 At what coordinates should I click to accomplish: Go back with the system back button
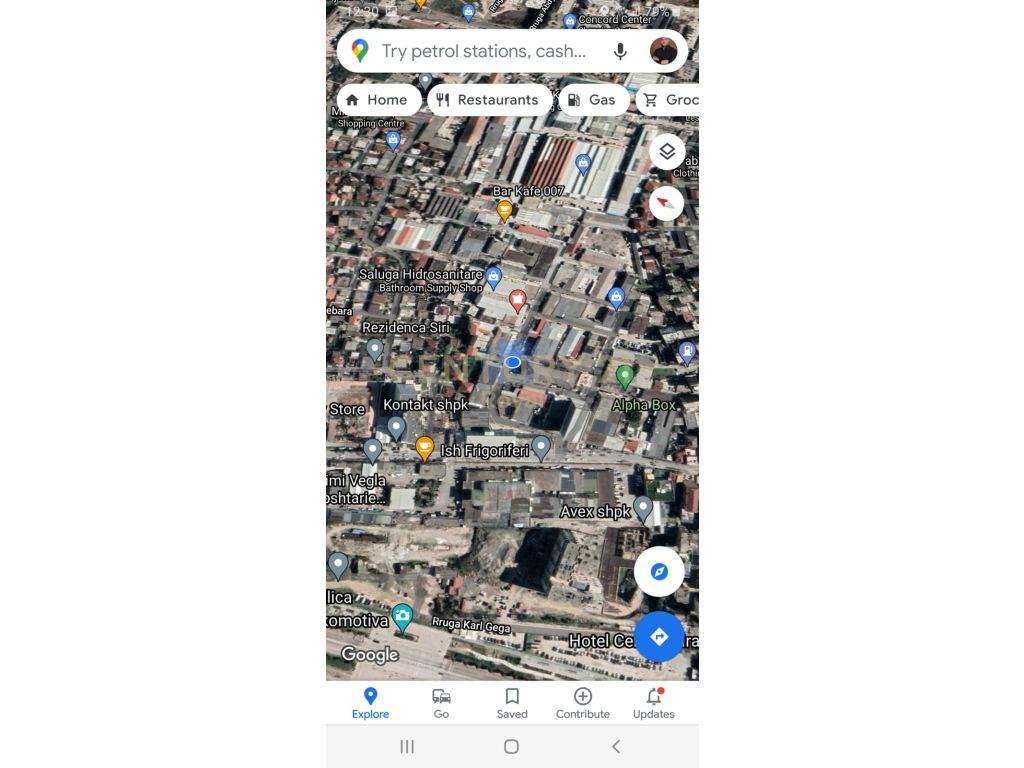click(616, 746)
